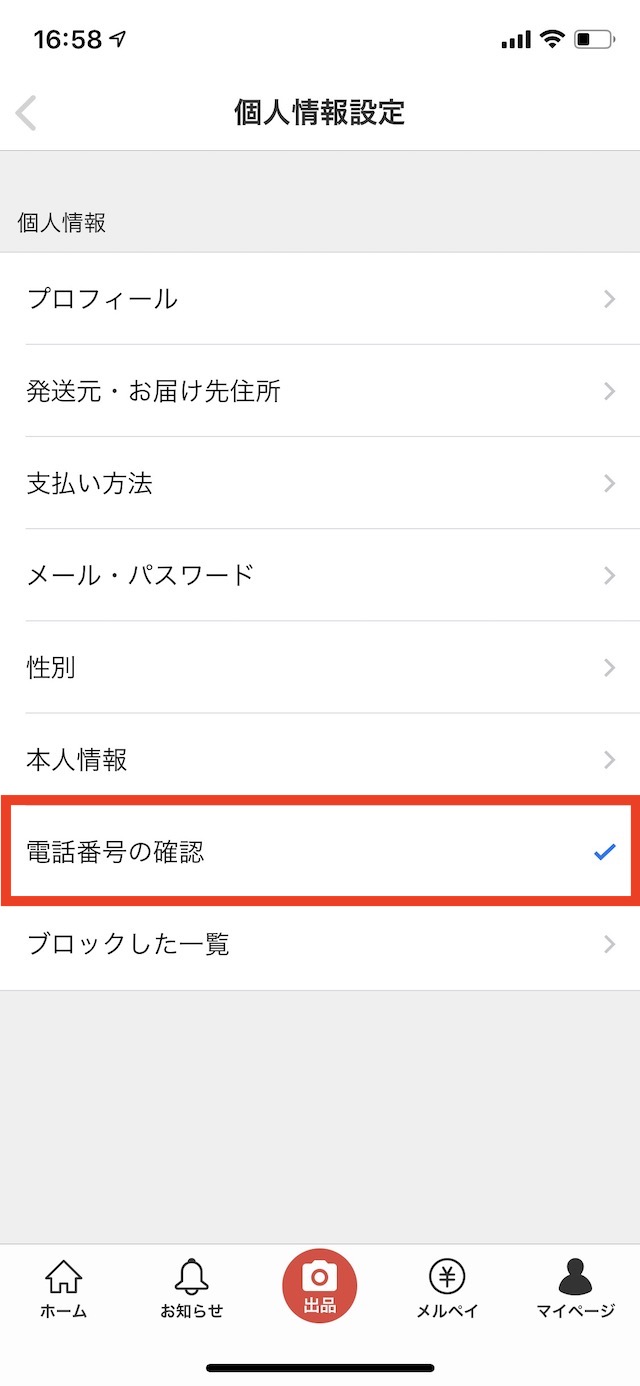Switch to the ホーム tab
The width and height of the screenshot is (640, 1386).
point(64,1288)
